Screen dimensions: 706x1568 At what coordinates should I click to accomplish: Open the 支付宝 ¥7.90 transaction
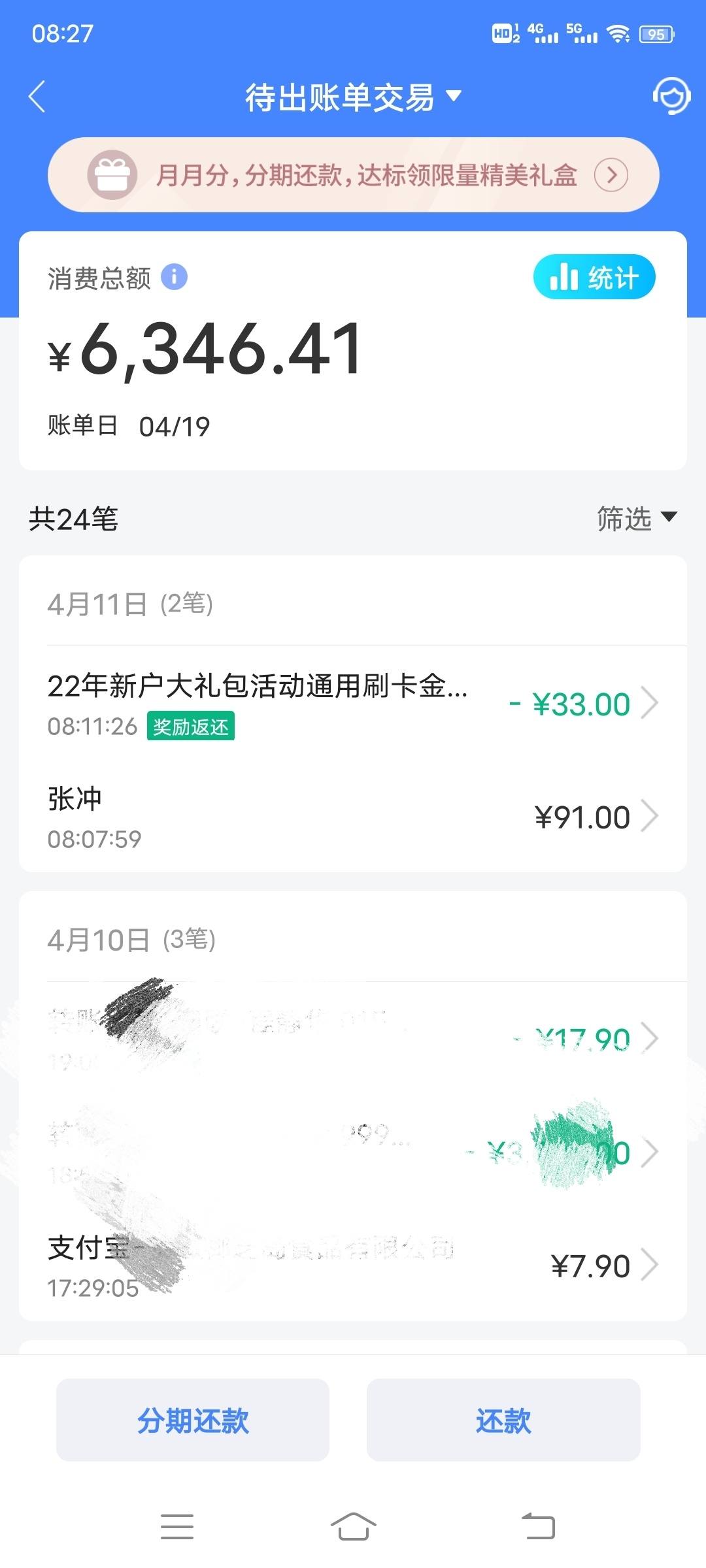click(353, 1265)
